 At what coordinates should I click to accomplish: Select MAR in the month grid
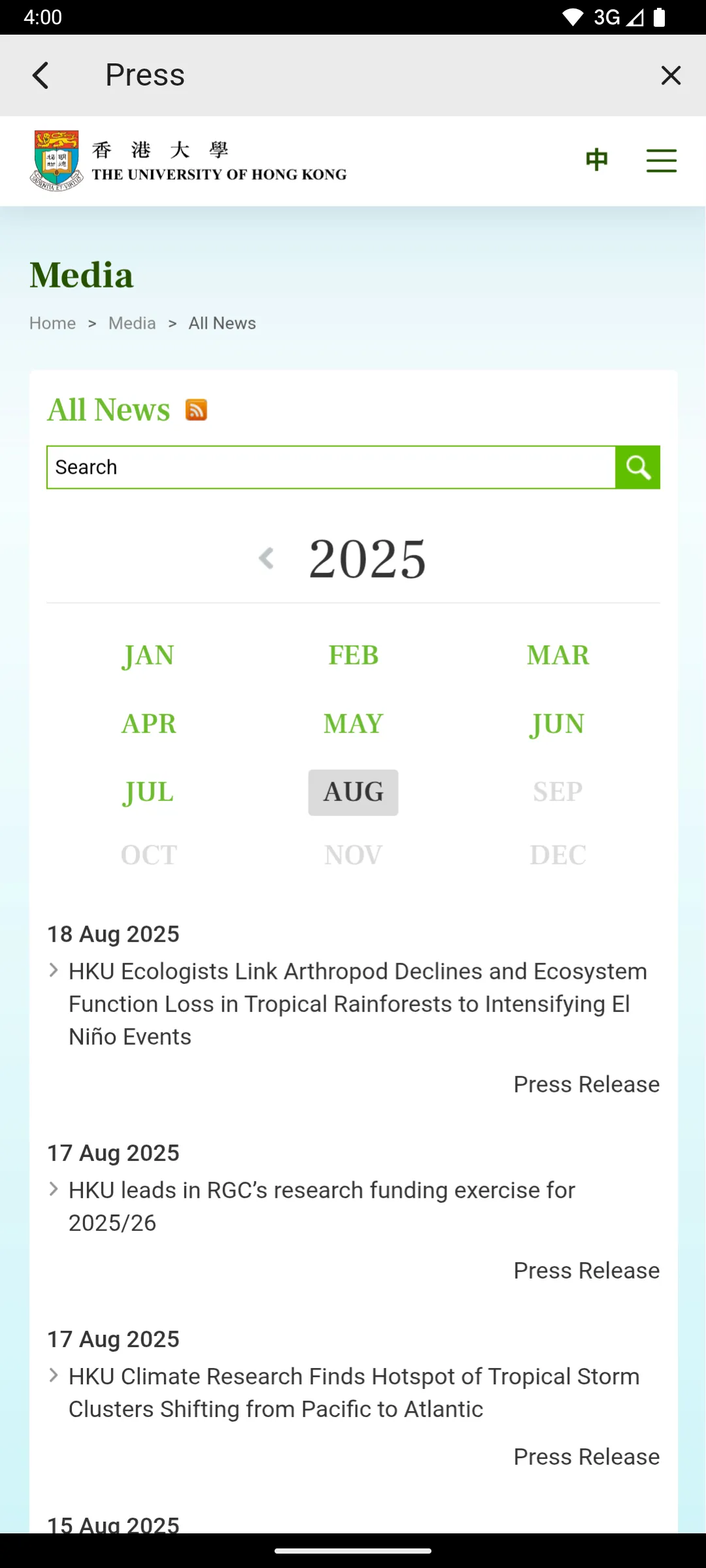(558, 655)
